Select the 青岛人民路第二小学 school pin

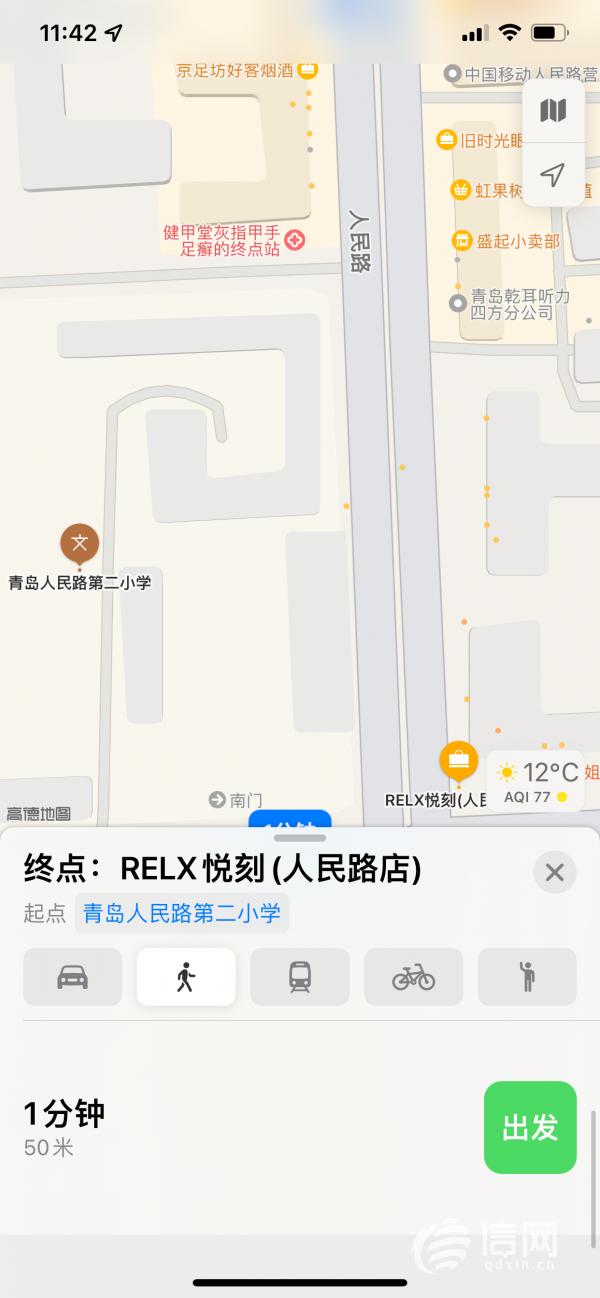pos(79,543)
